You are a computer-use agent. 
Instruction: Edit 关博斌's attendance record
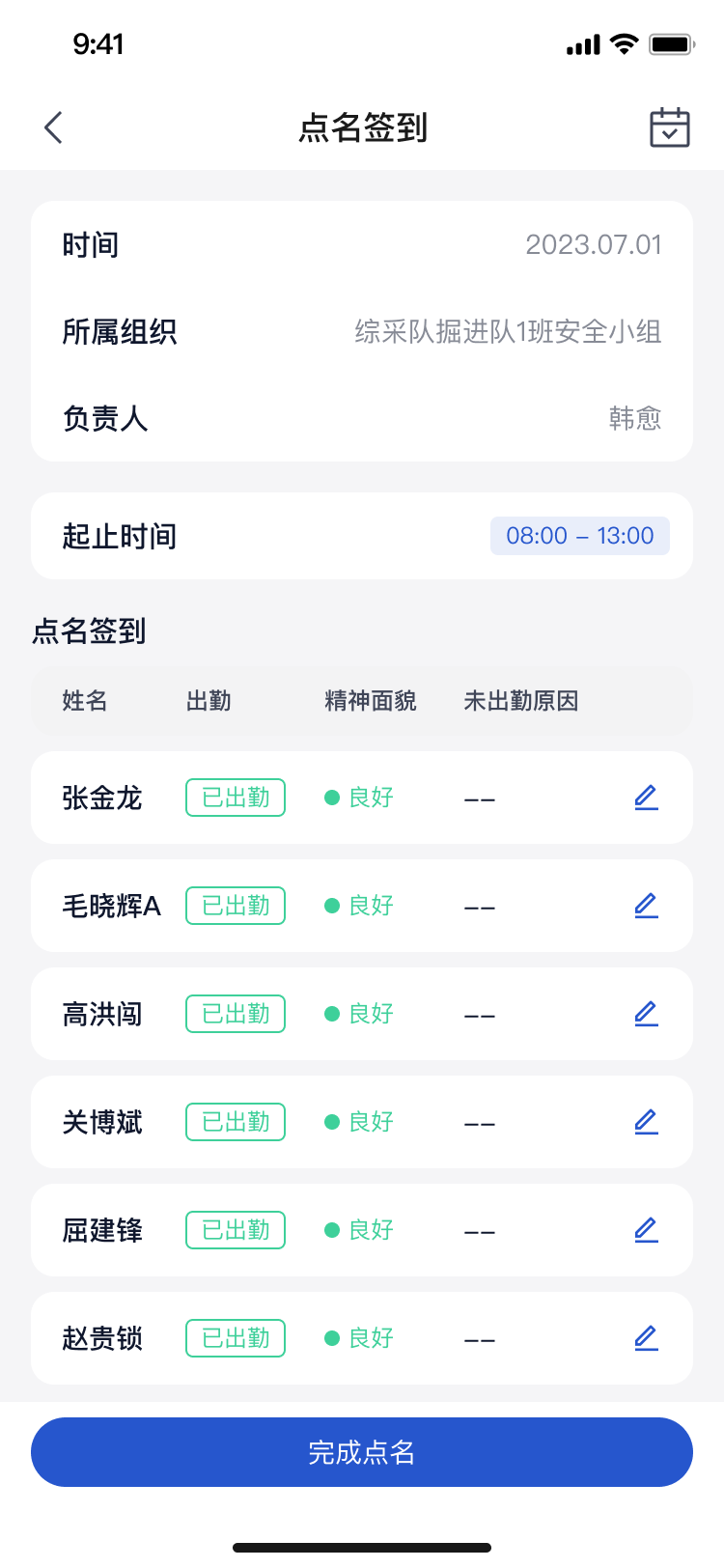(x=647, y=1122)
